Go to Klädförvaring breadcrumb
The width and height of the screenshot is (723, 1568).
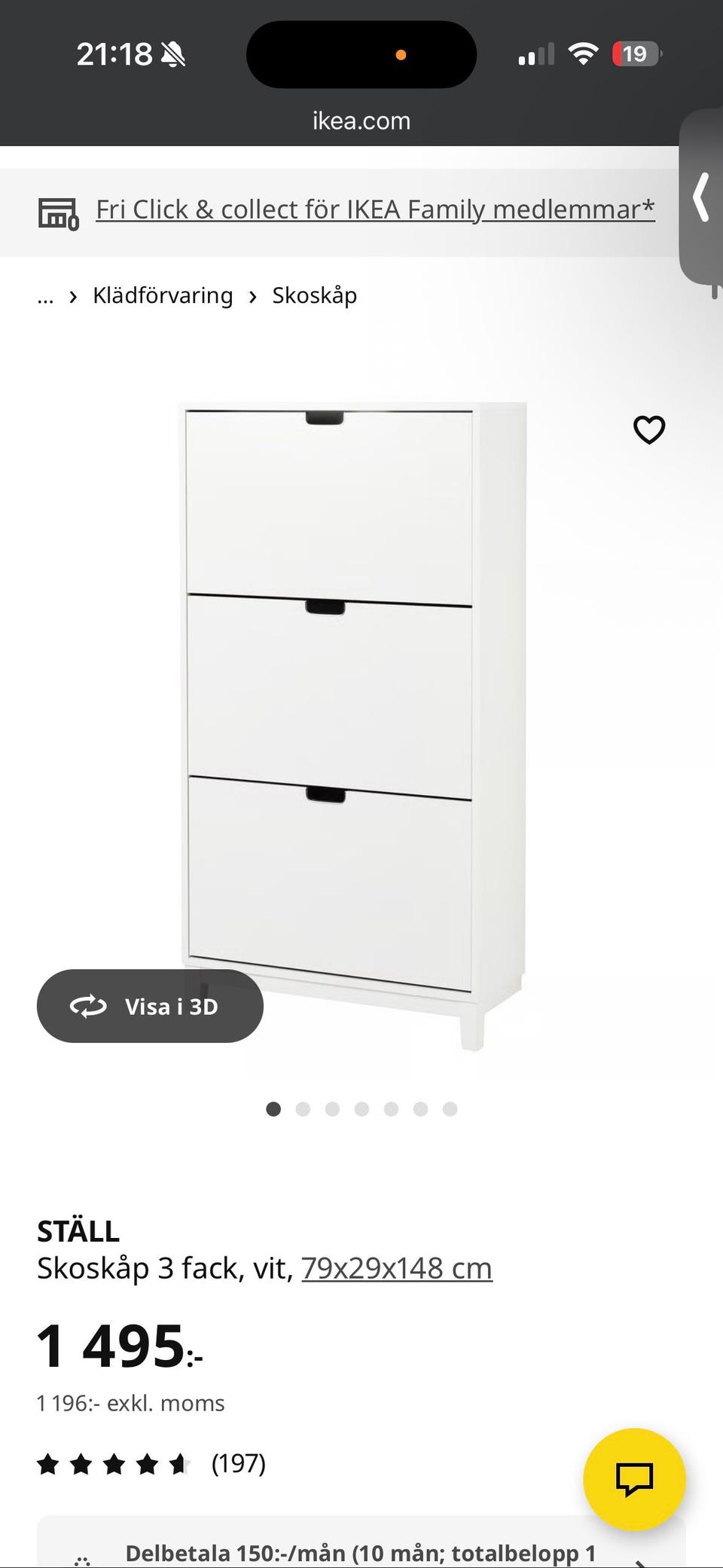coord(163,295)
